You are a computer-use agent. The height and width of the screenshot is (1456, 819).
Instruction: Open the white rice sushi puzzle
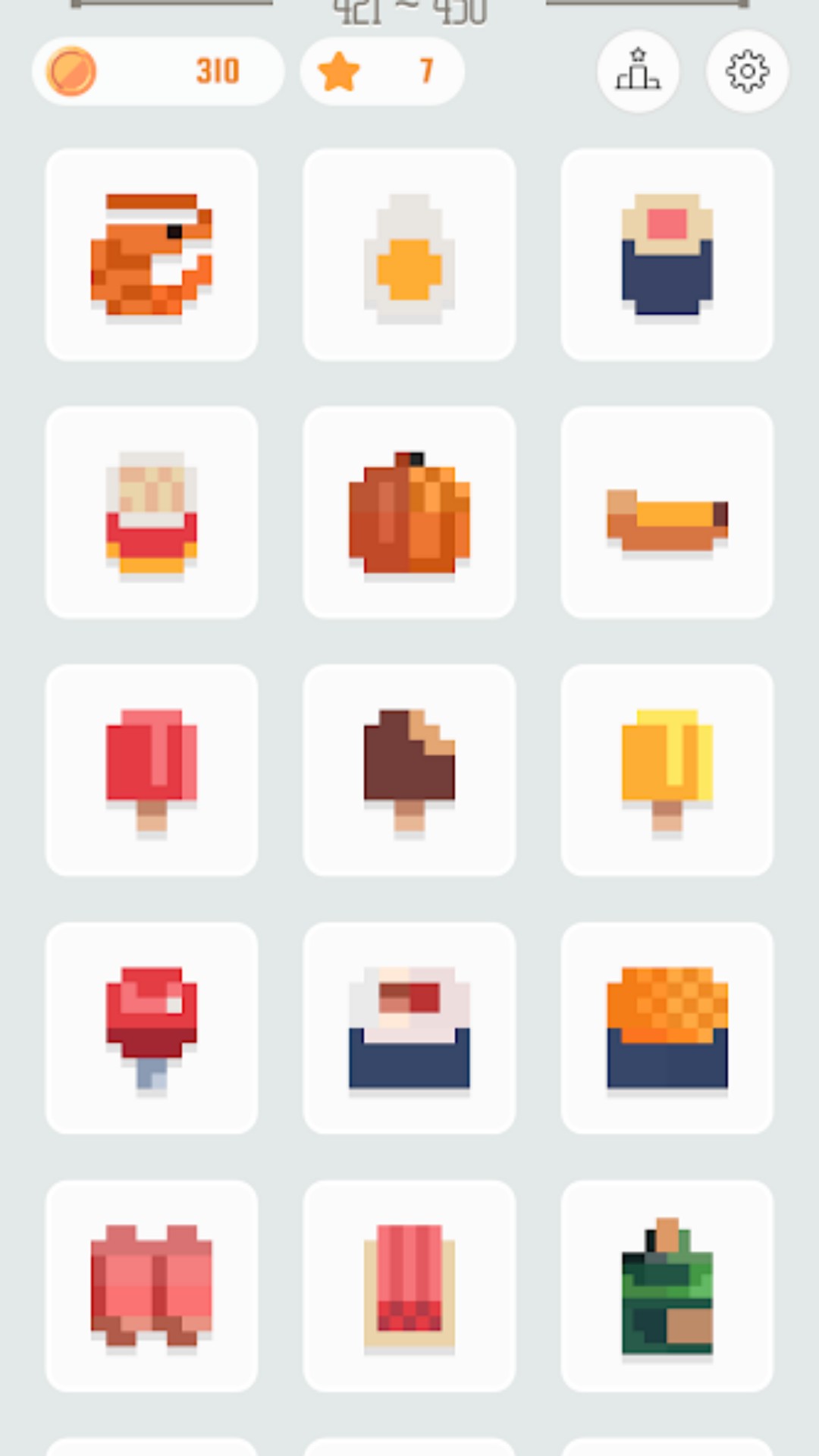coord(409,1028)
